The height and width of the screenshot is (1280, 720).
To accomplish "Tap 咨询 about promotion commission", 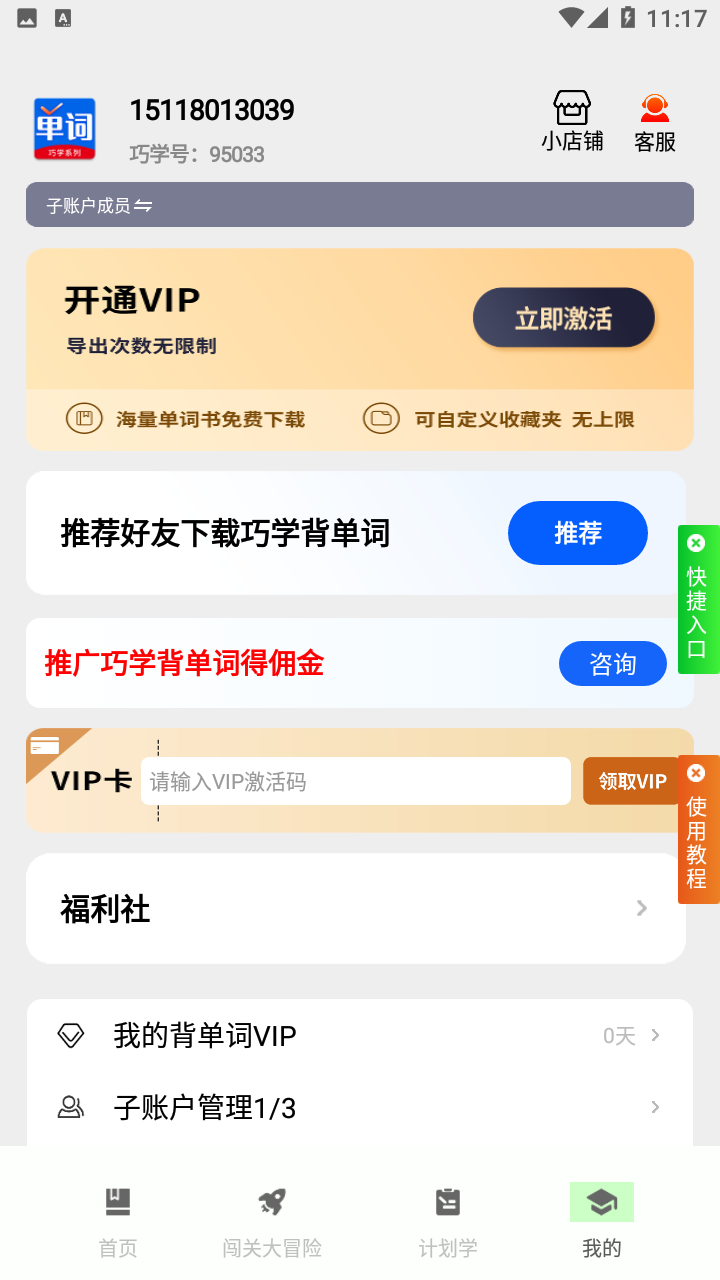I will point(612,663).
